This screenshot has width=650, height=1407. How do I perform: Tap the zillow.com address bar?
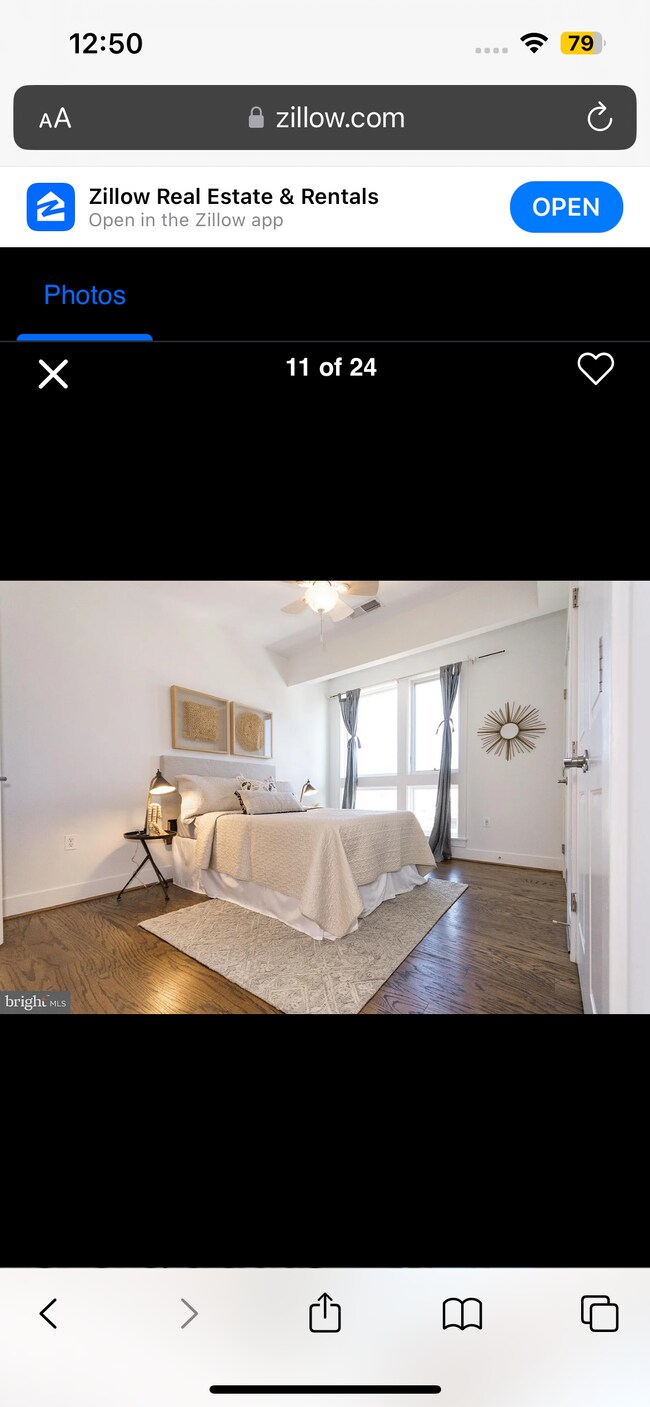pyautogui.click(x=326, y=118)
